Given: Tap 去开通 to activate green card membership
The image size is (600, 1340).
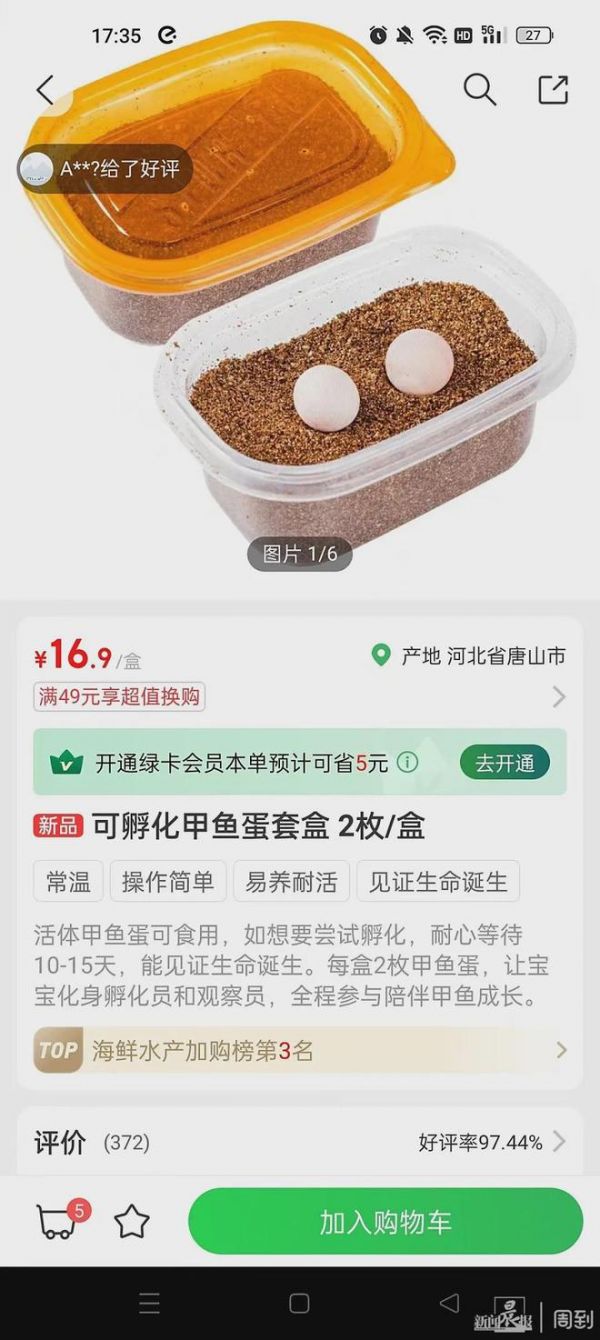Looking at the screenshot, I should pos(504,763).
